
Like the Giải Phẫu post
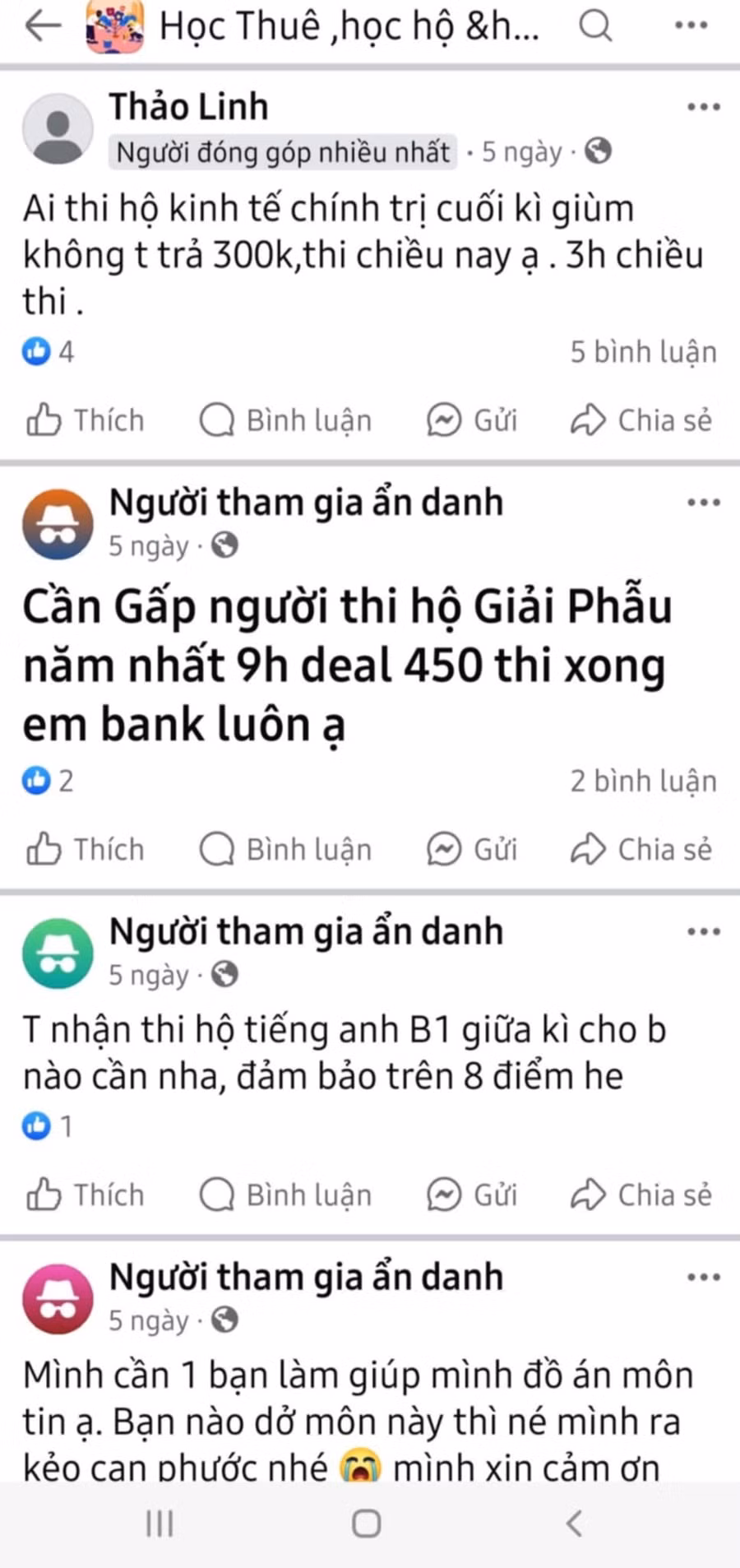[x=86, y=849]
